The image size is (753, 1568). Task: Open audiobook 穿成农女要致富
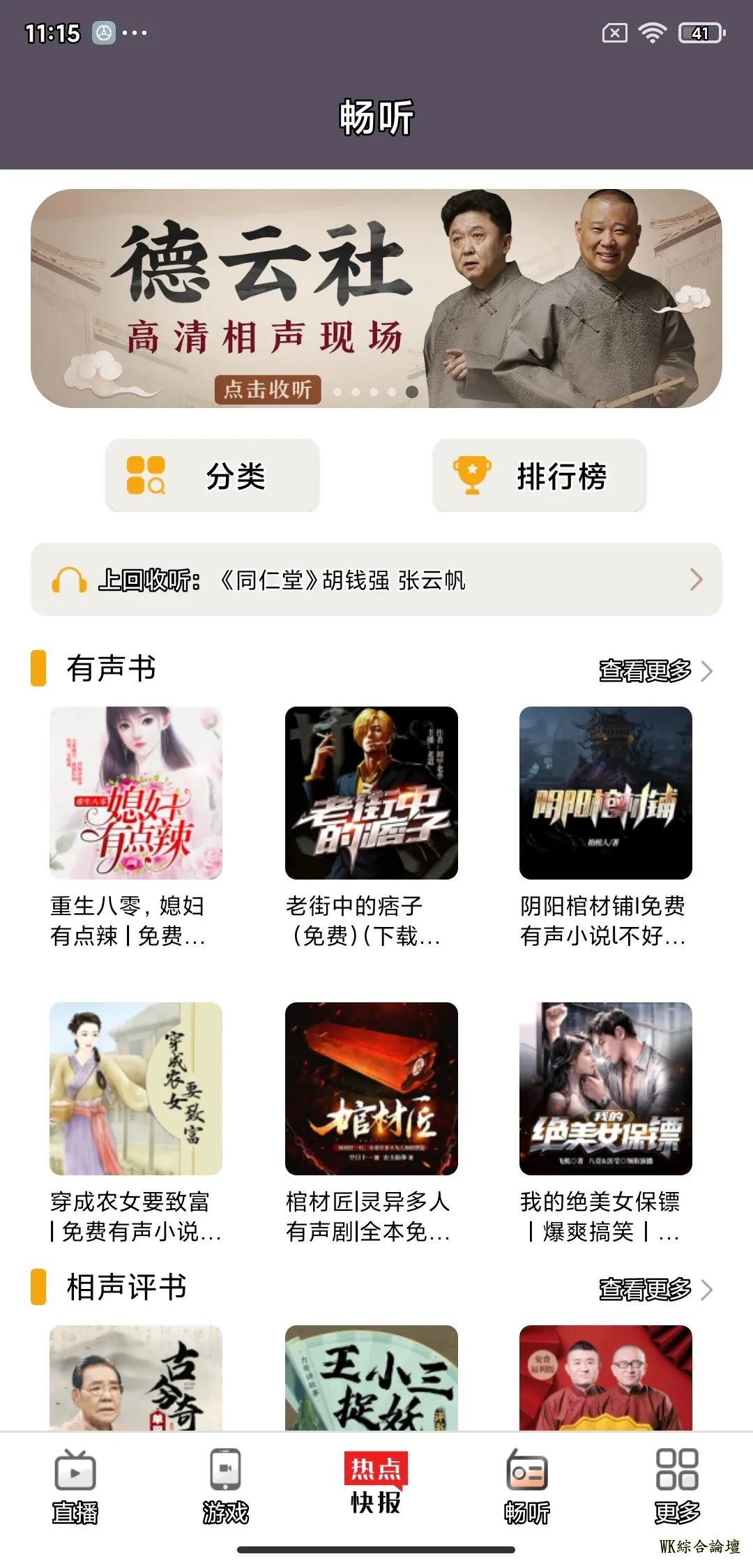(x=136, y=1089)
